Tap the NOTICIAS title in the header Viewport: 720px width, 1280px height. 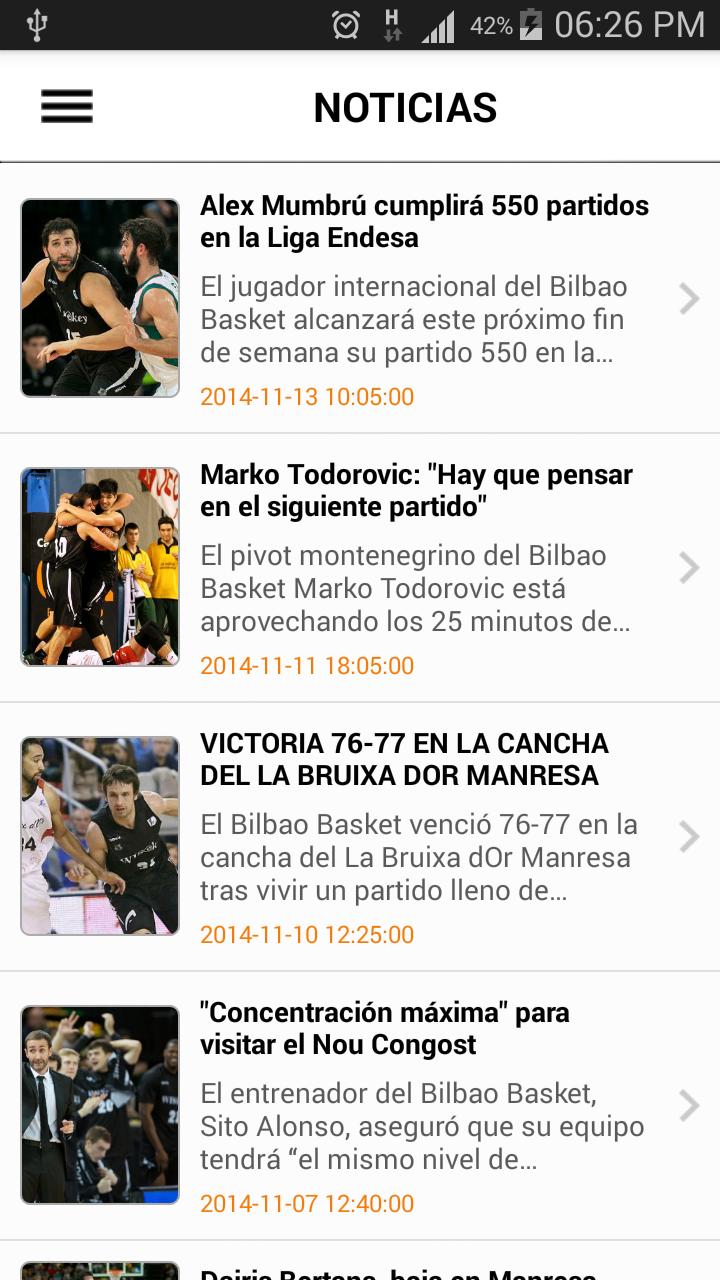[x=405, y=107]
